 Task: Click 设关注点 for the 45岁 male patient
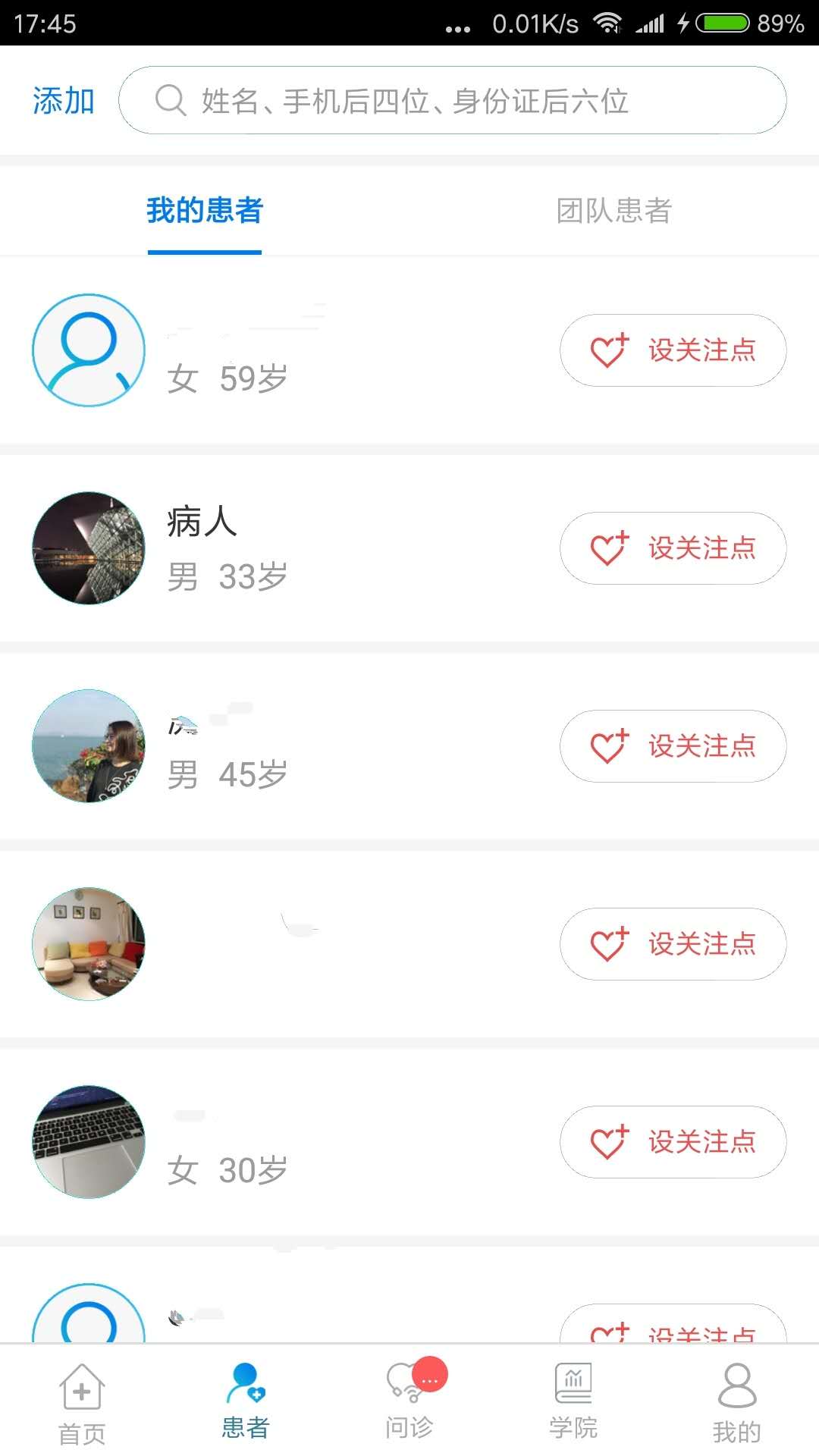(x=672, y=746)
